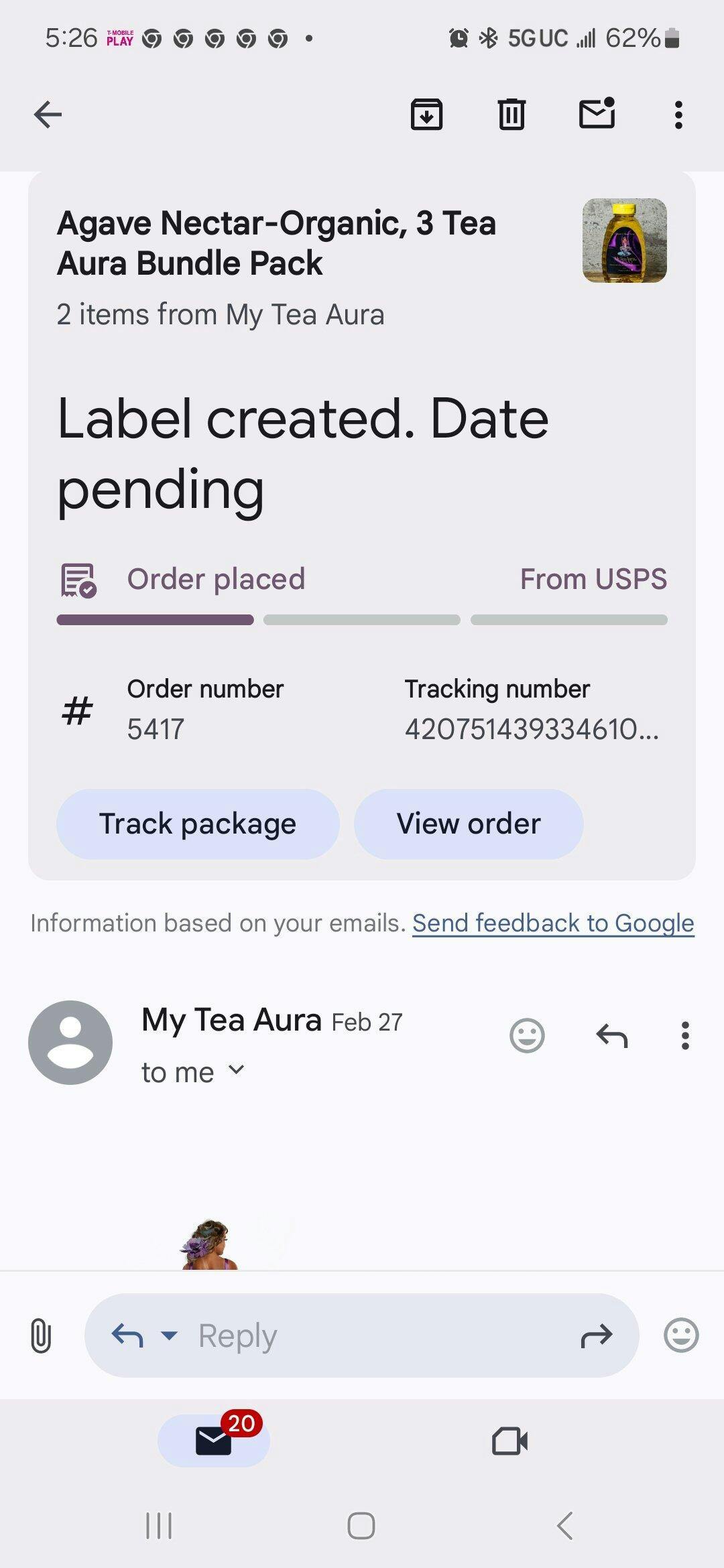Add emoji reaction to My Tea Aura message
The height and width of the screenshot is (1568, 724).
pyautogui.click(x=527, y=1036)
